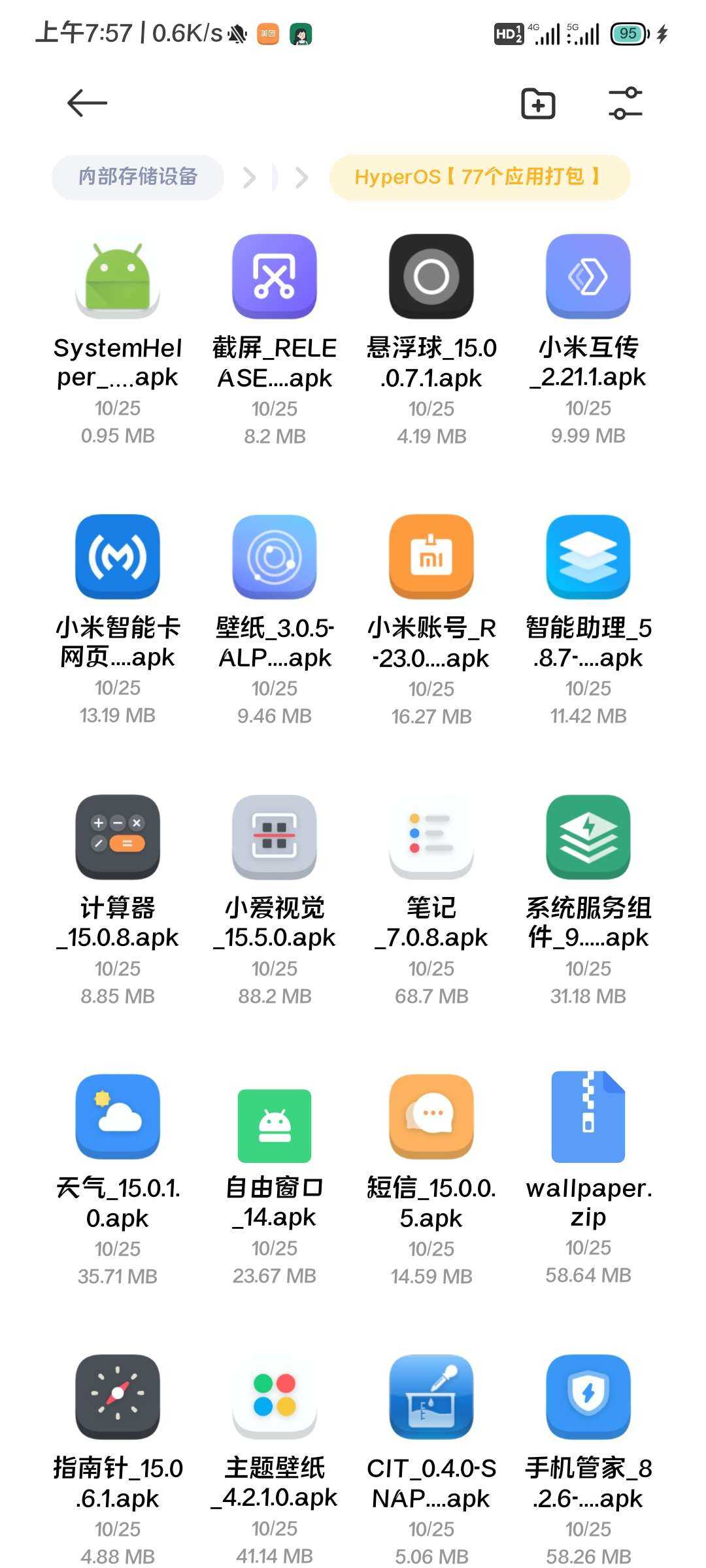
Task: Create a new folder
Action: (538, 103)
